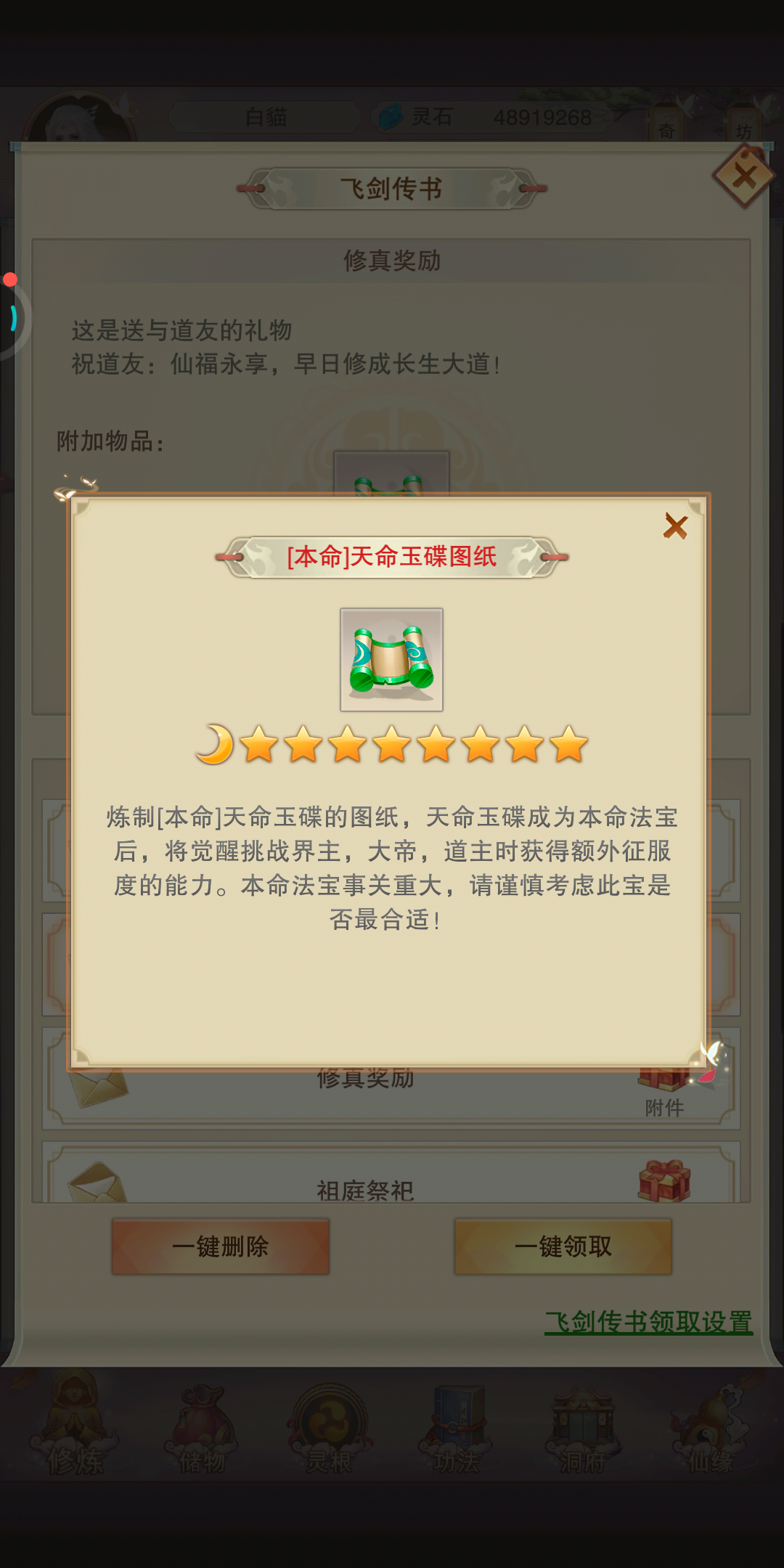Switch to the 储物 tab

202,1426
